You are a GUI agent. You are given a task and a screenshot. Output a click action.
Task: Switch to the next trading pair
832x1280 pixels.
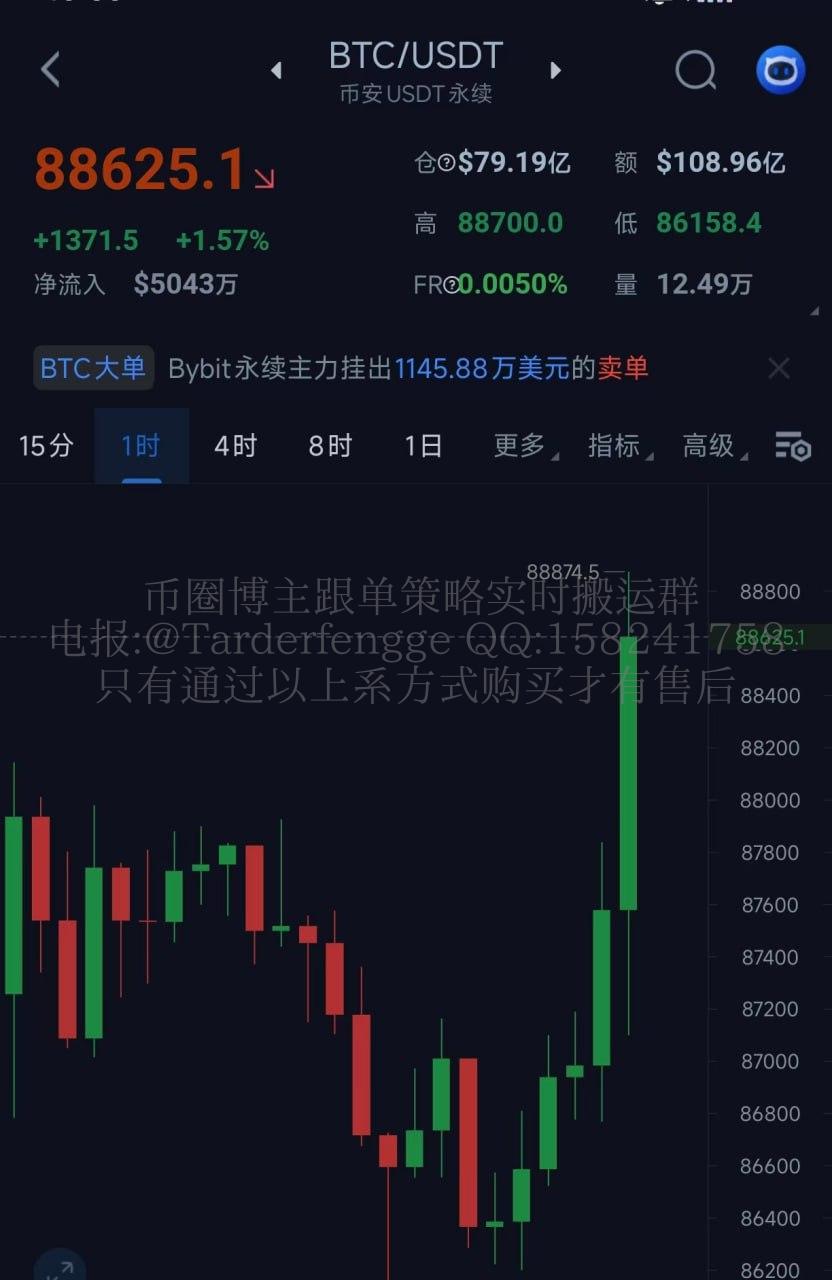click(x=555, y=70)
